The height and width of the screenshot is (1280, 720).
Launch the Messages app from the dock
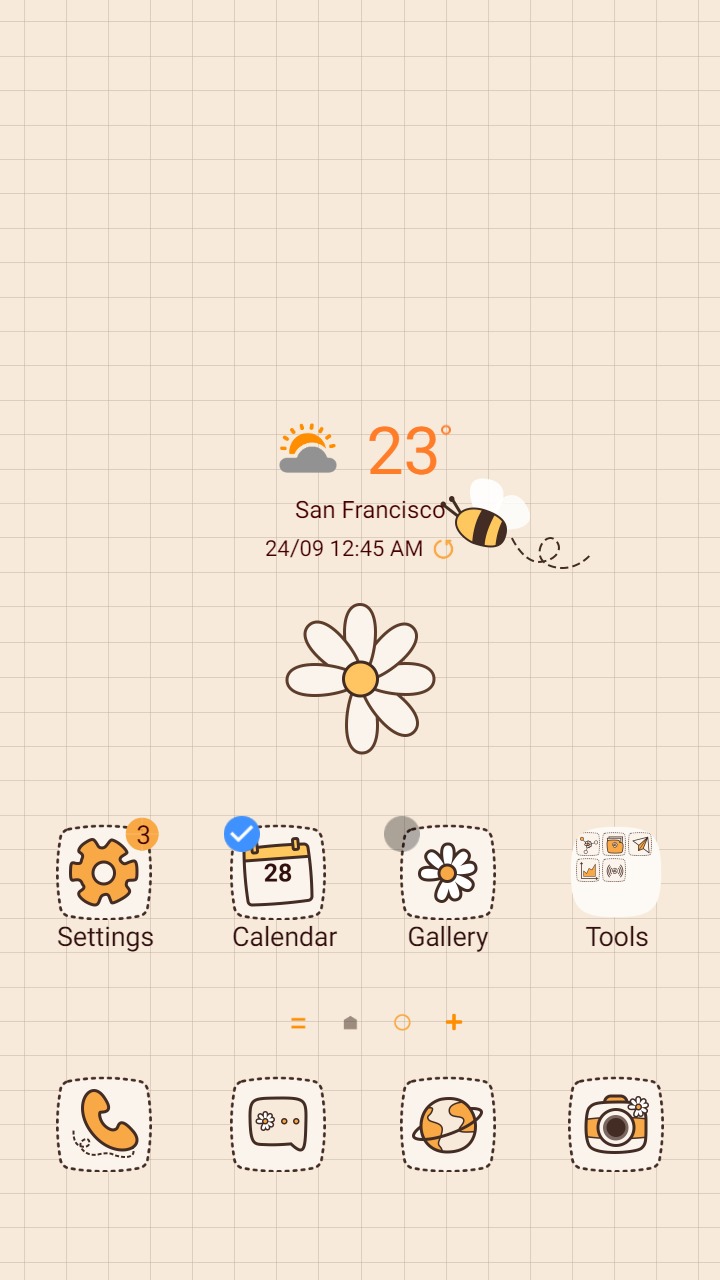[277, 1122]
